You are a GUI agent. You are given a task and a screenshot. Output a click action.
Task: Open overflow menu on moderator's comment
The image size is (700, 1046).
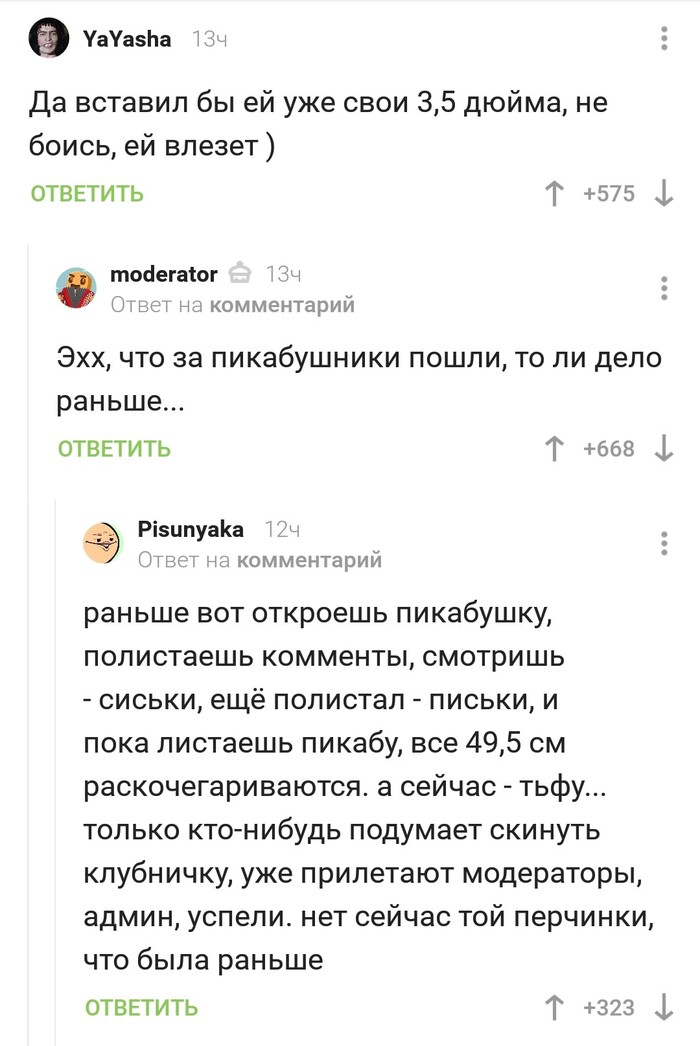click(665, 288)
